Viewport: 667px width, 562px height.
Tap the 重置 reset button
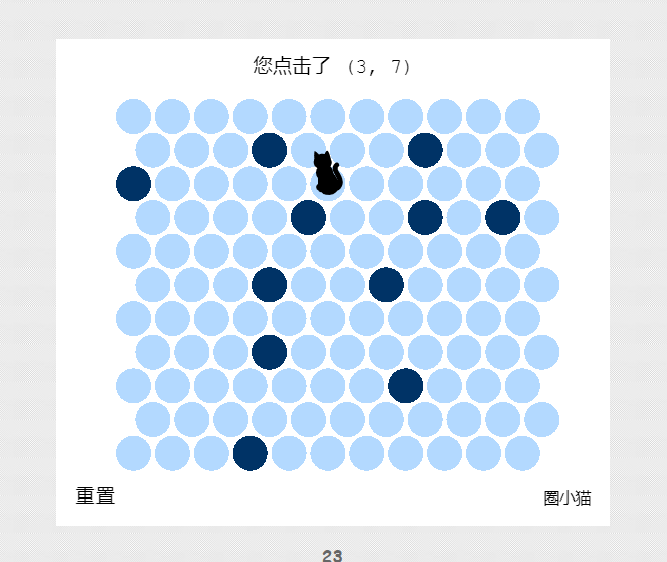point(95,496)
